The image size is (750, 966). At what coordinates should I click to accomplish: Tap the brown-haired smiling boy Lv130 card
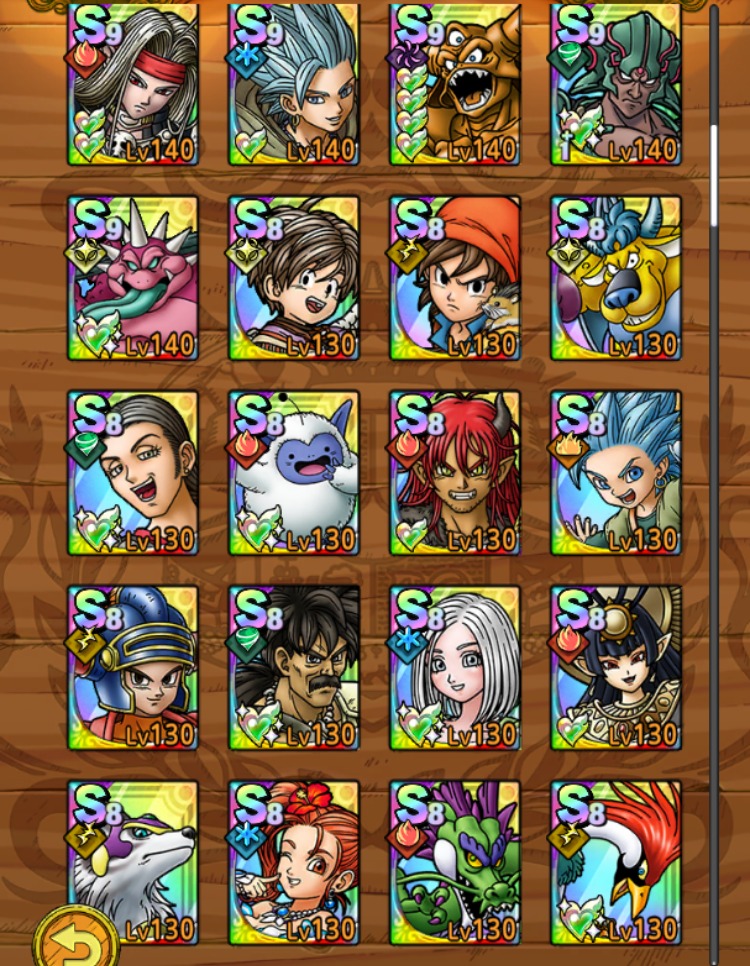pyautogui.click(x=294, y=278)
